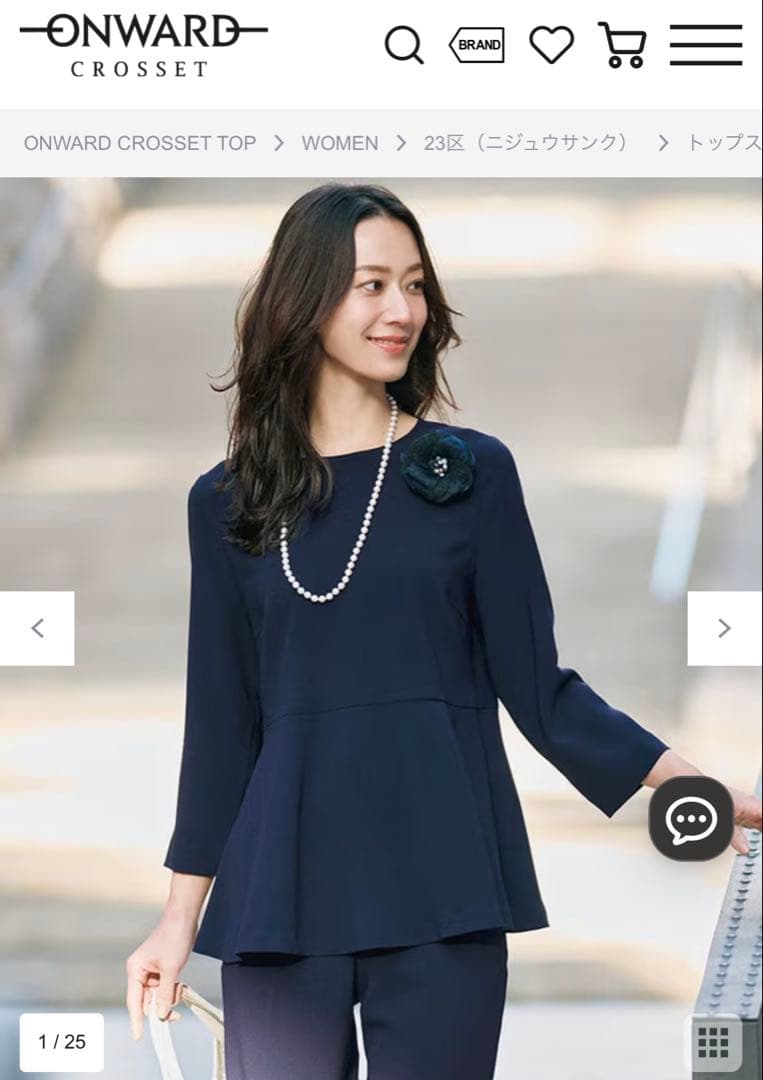The width and height of the screenshot is (763, 1080).
Task: Open the photo grid view
Action: click(713, 1042)
